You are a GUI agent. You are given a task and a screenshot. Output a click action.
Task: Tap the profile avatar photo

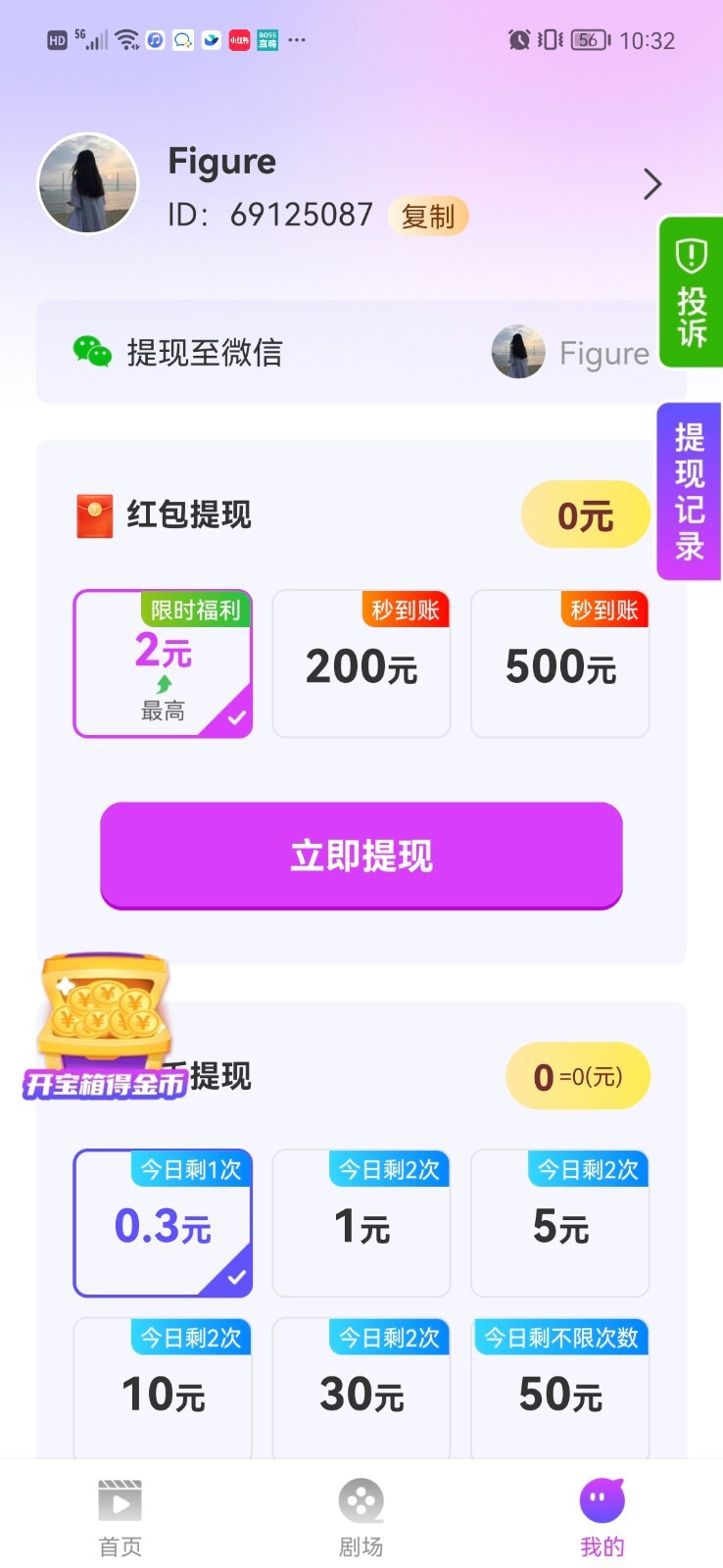coord(88,184)
